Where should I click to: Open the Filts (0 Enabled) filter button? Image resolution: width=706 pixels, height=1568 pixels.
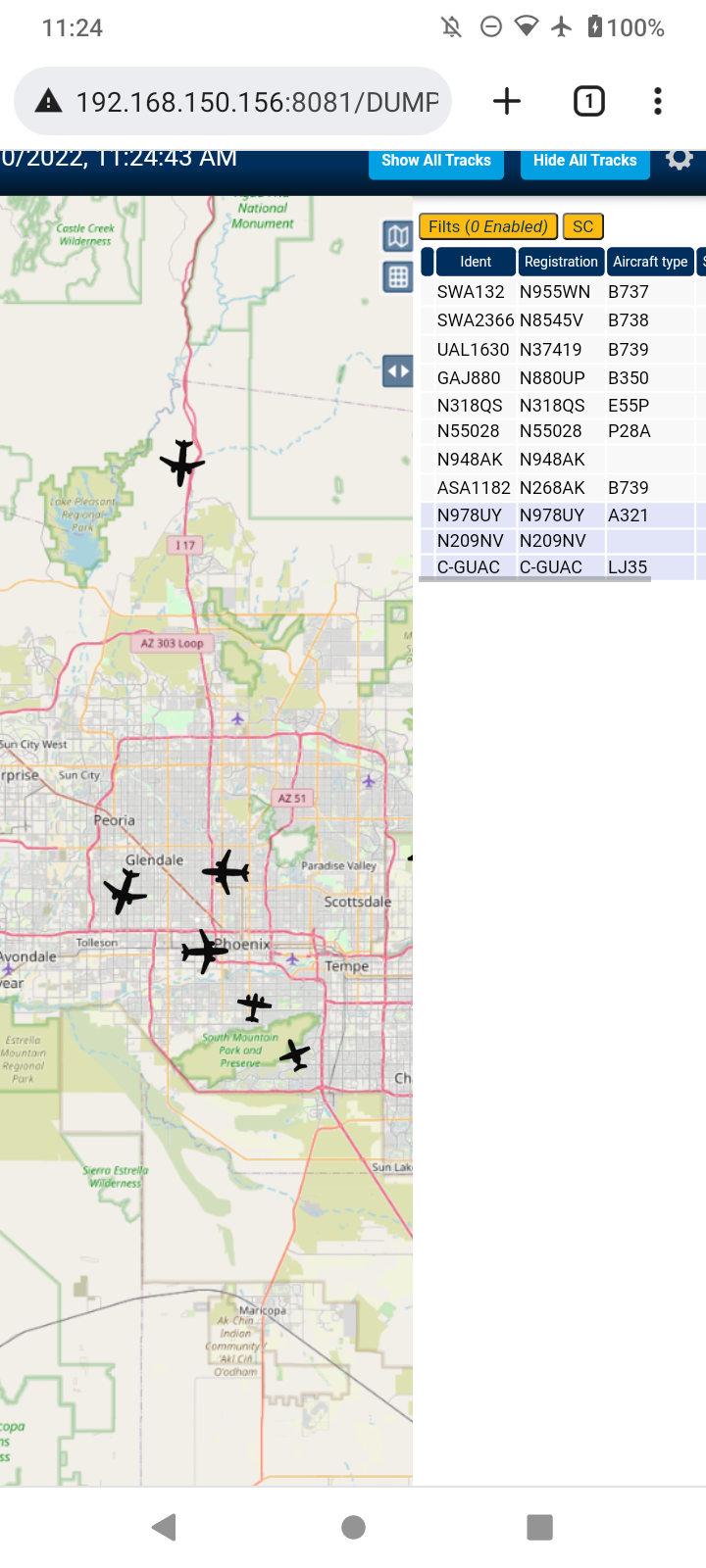[x=488, y=226]
